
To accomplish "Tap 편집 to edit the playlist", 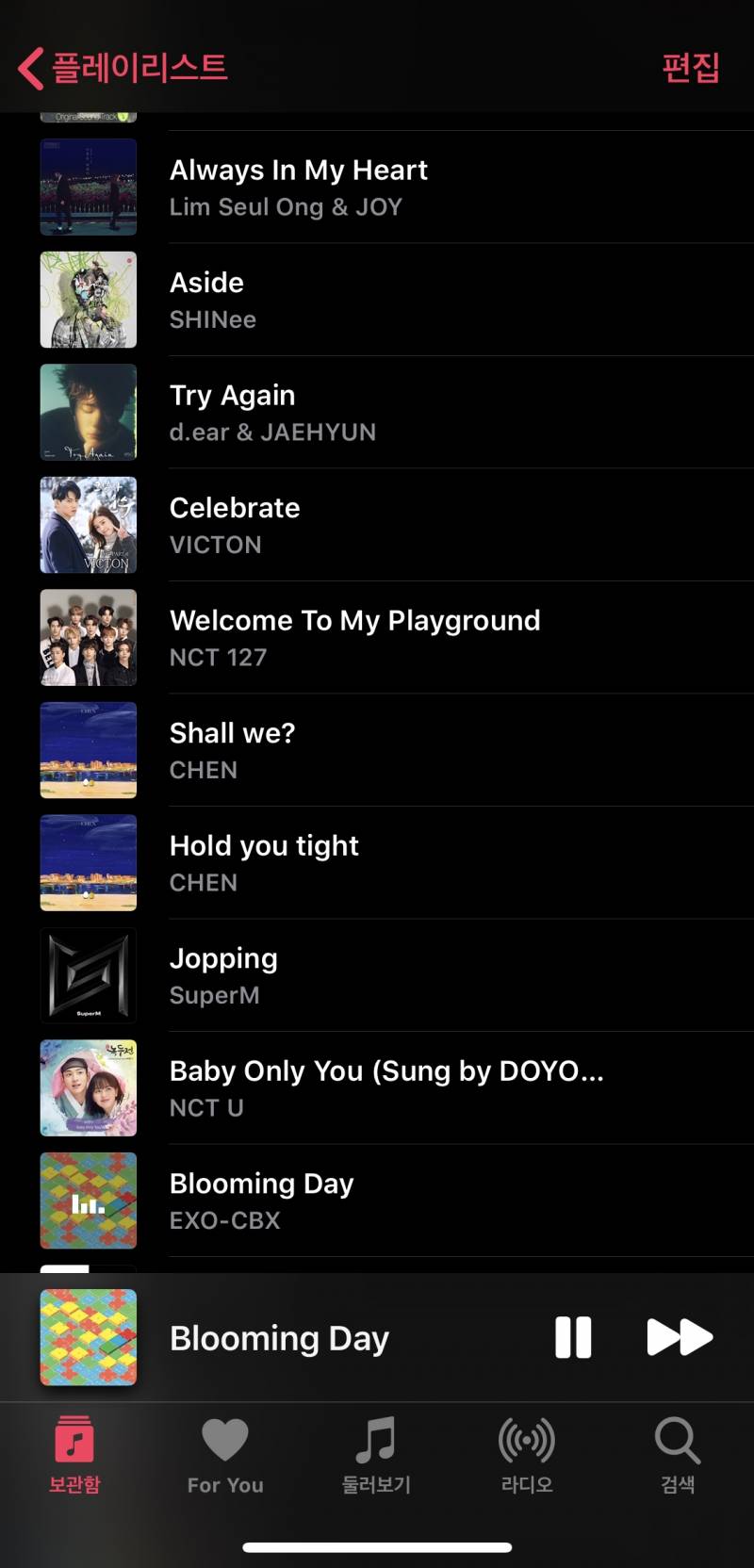I will [690, 68].
